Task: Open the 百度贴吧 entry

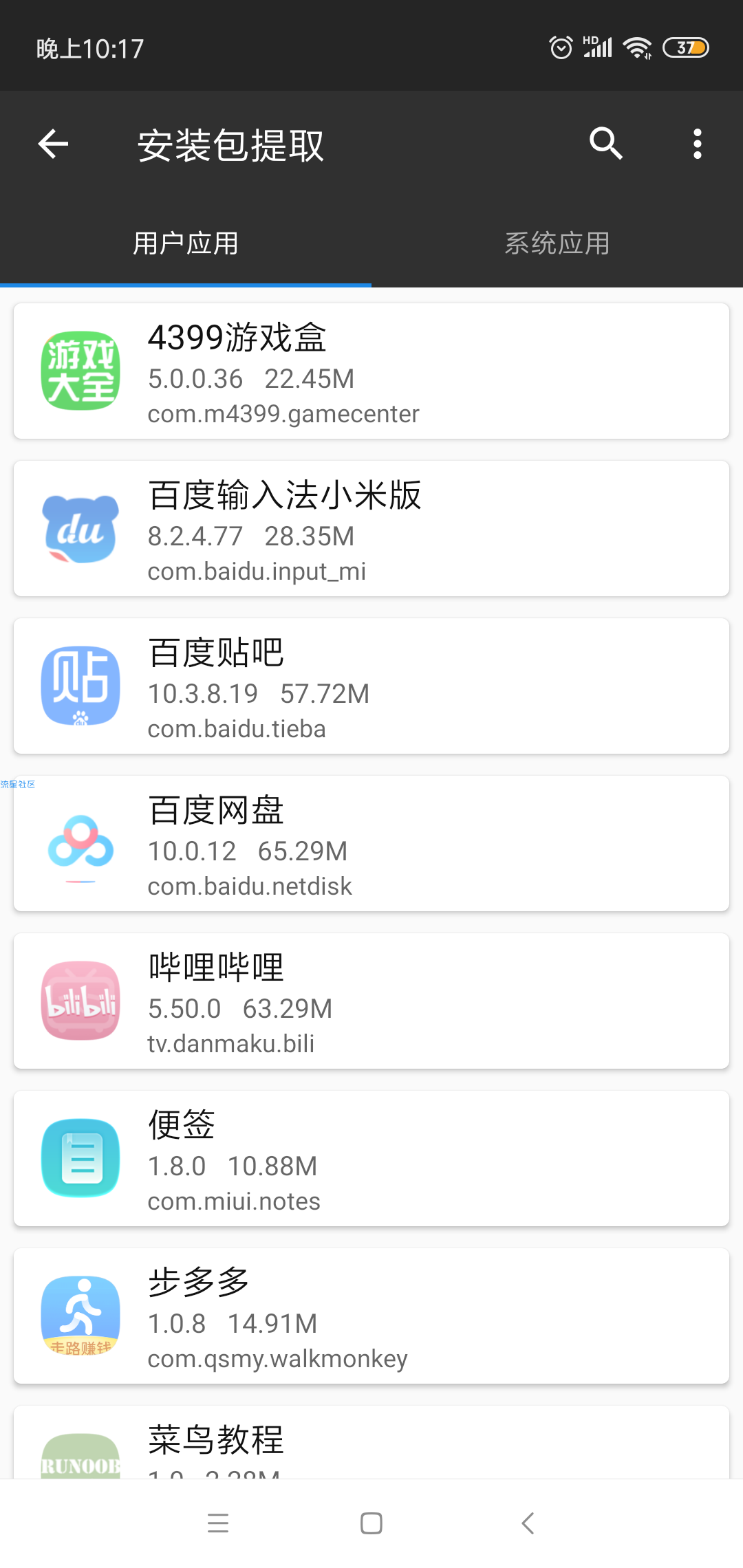Action: pos(371,686)
